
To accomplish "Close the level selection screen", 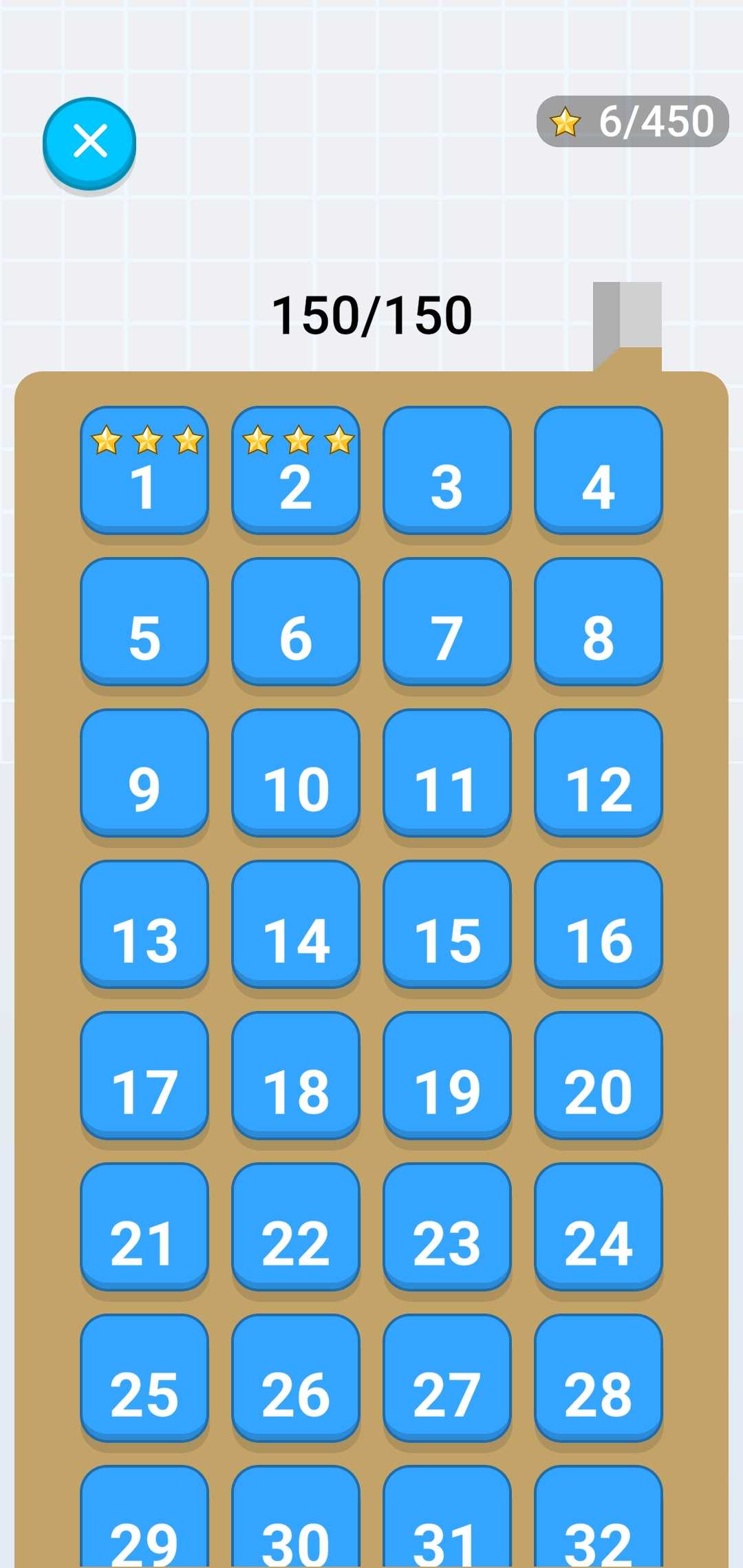I will (89, 142).
